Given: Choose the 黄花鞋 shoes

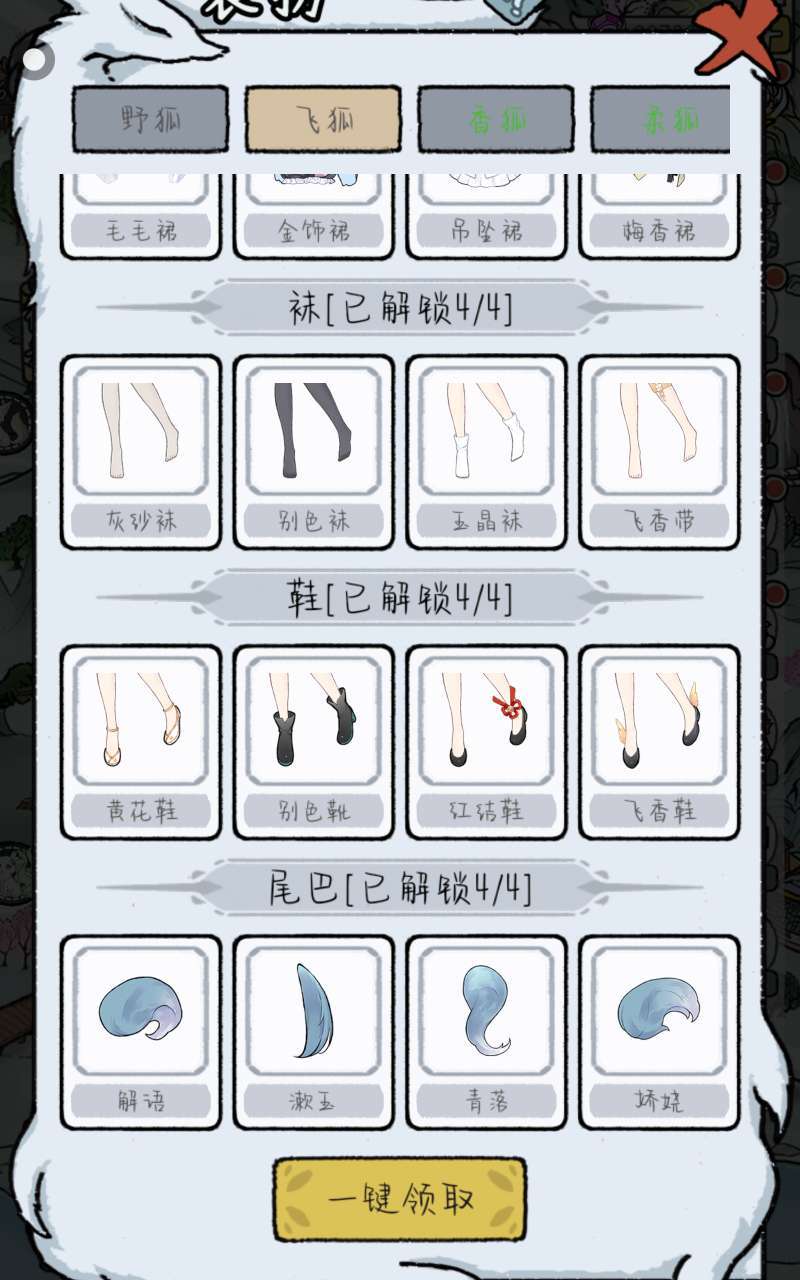Looking at the screenshot, I should point(141,742).
